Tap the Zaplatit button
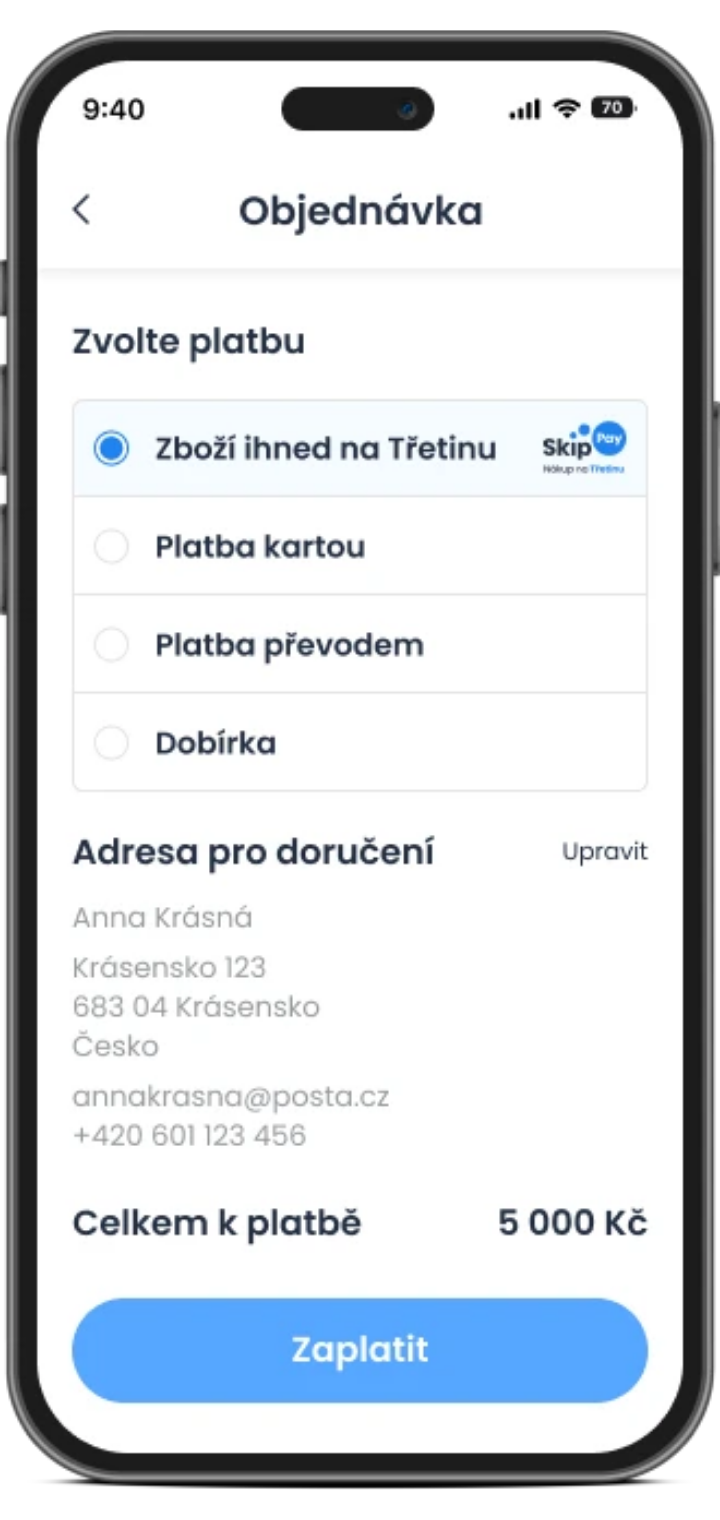 360,1350
